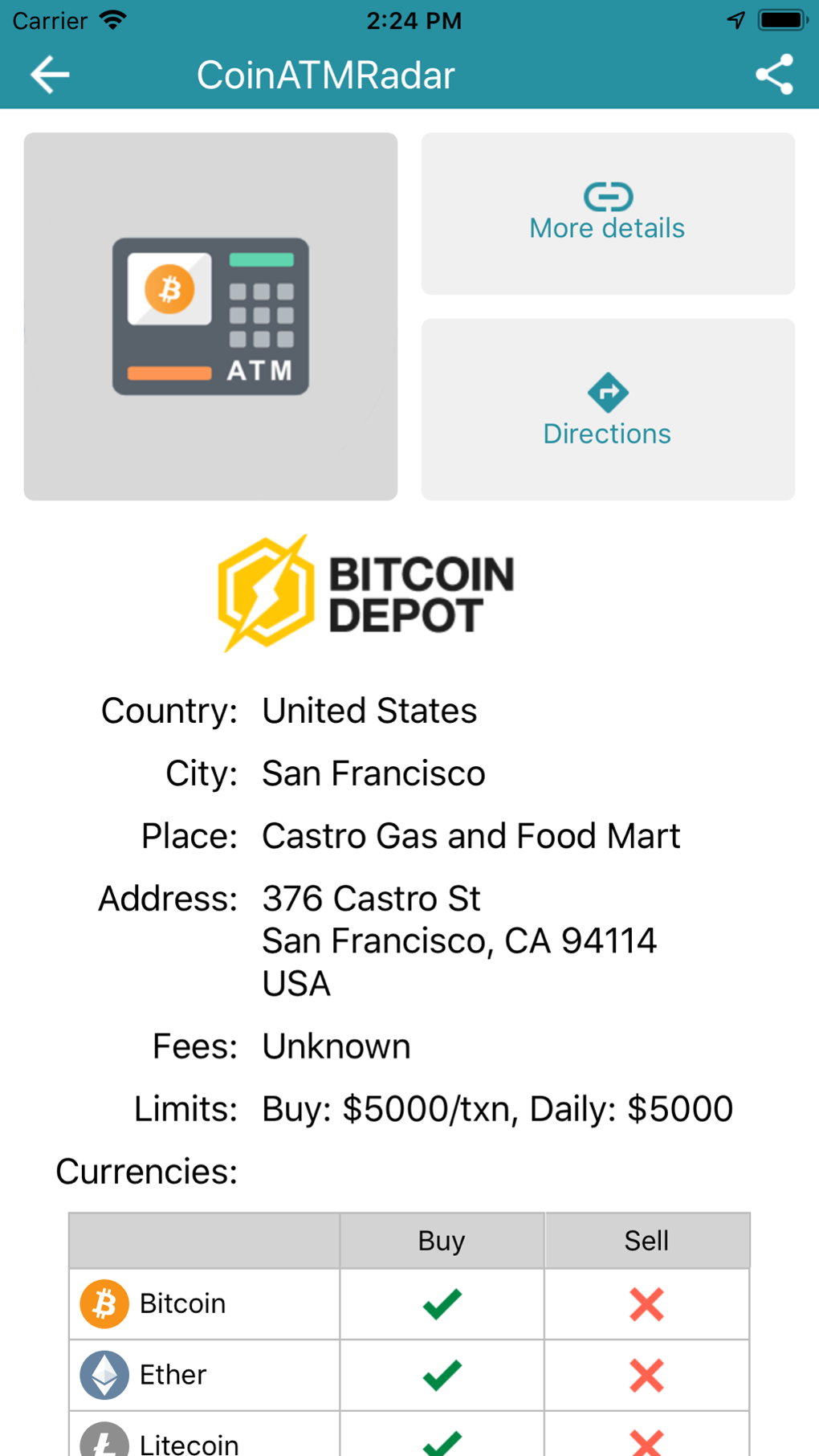Tap the chain link icon above More details

(608, 195)
